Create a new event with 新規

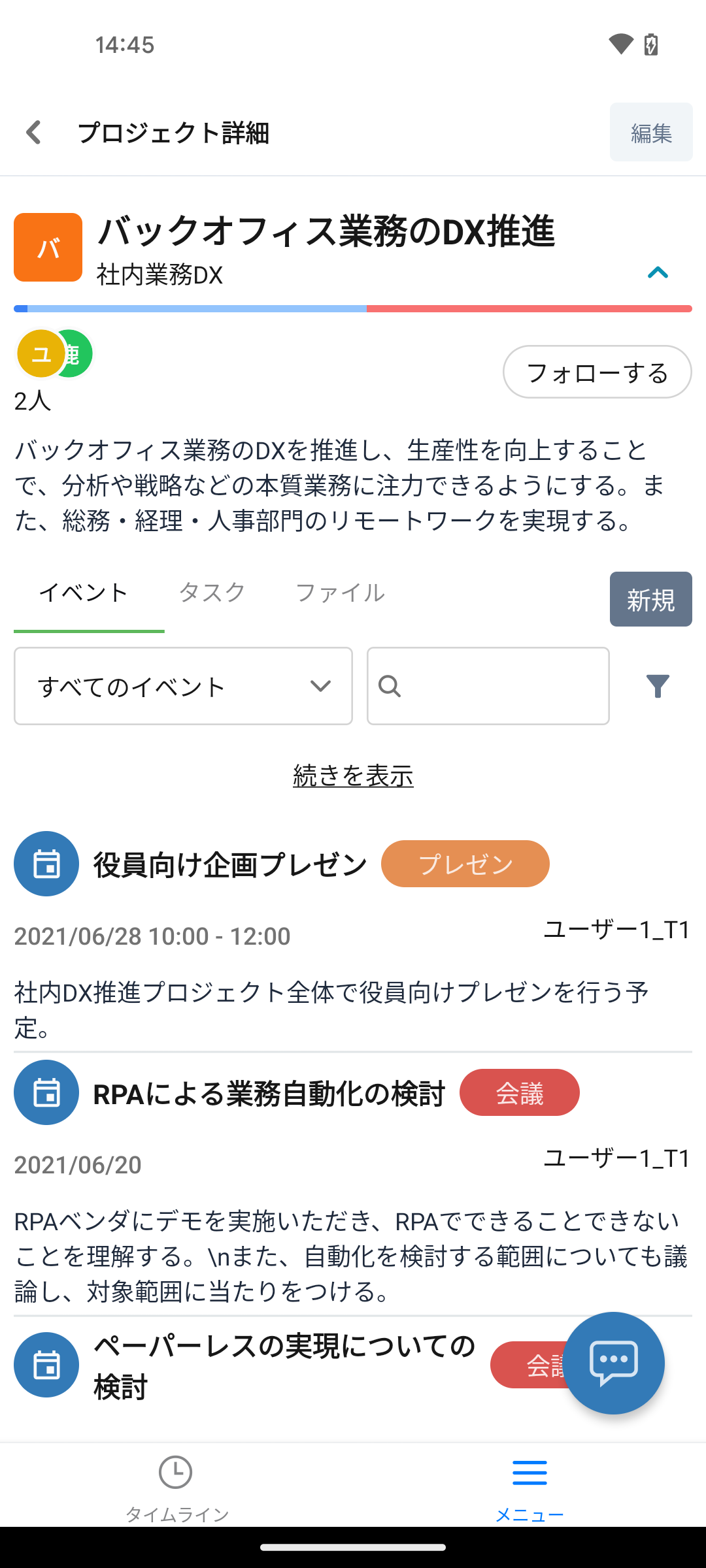click(650, 600)
